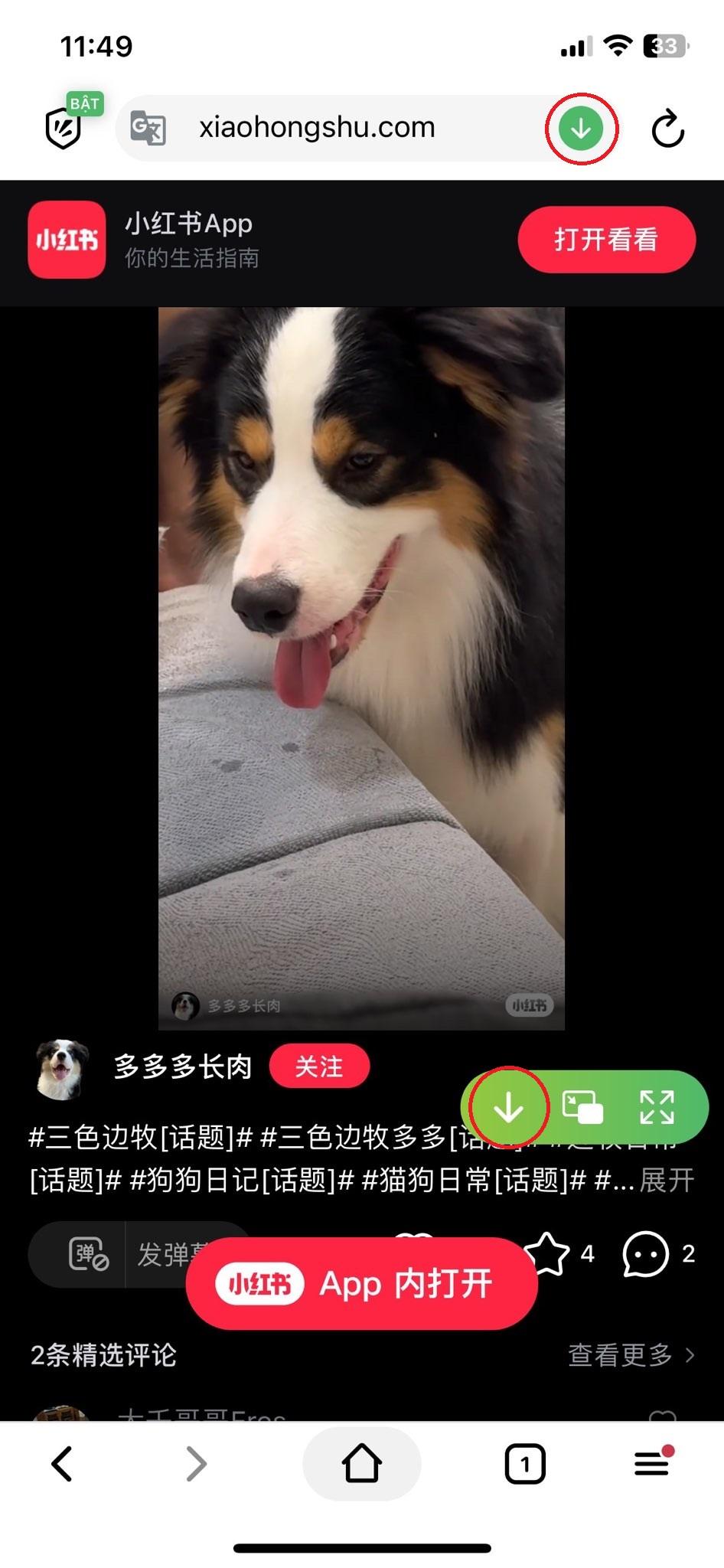Open the tab switcher showing 1 tab
Screen dimensions: 724x1568
coord(525,1464)
